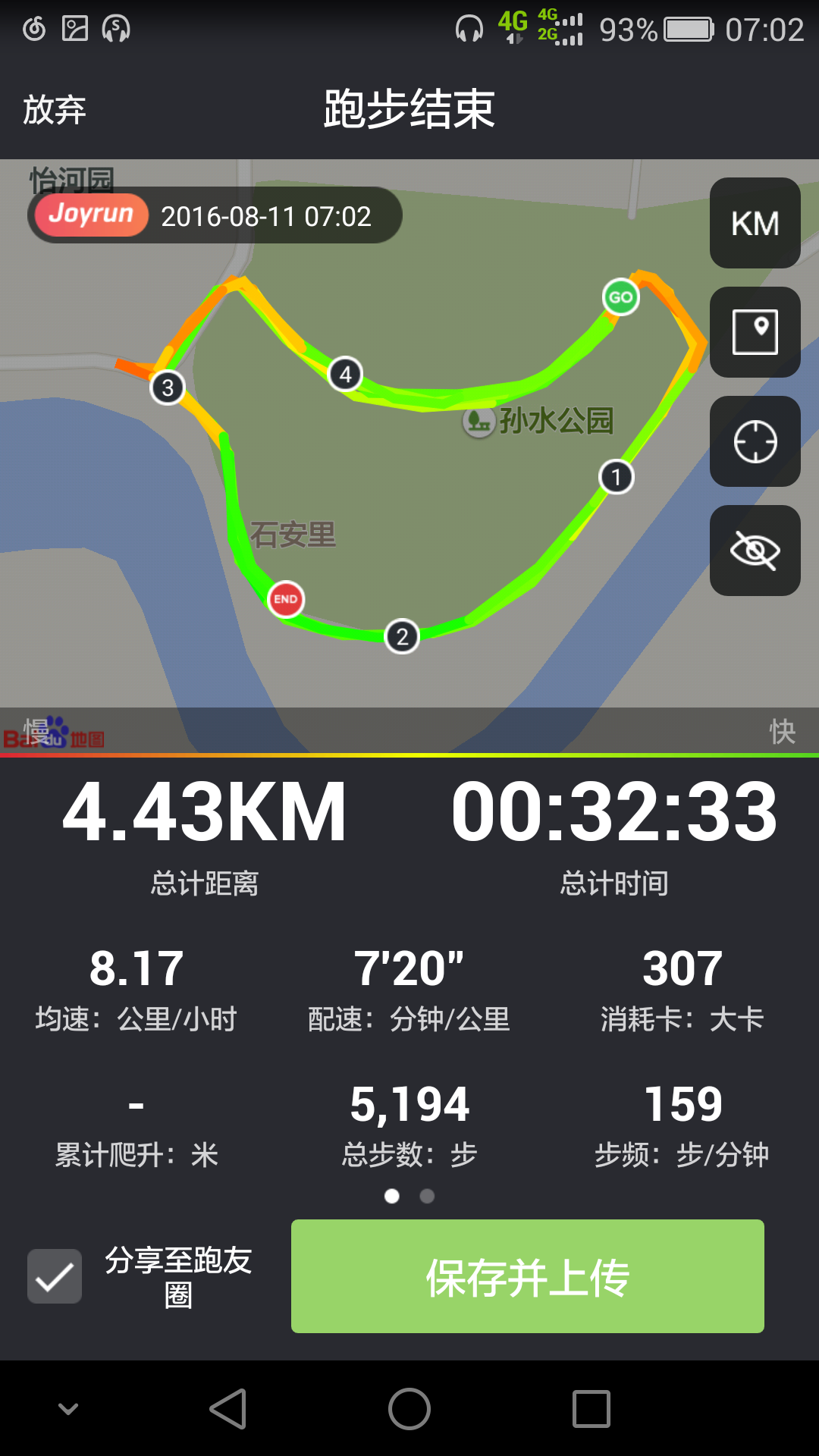Toggle the hide-route eye icon

pos(755,551)
